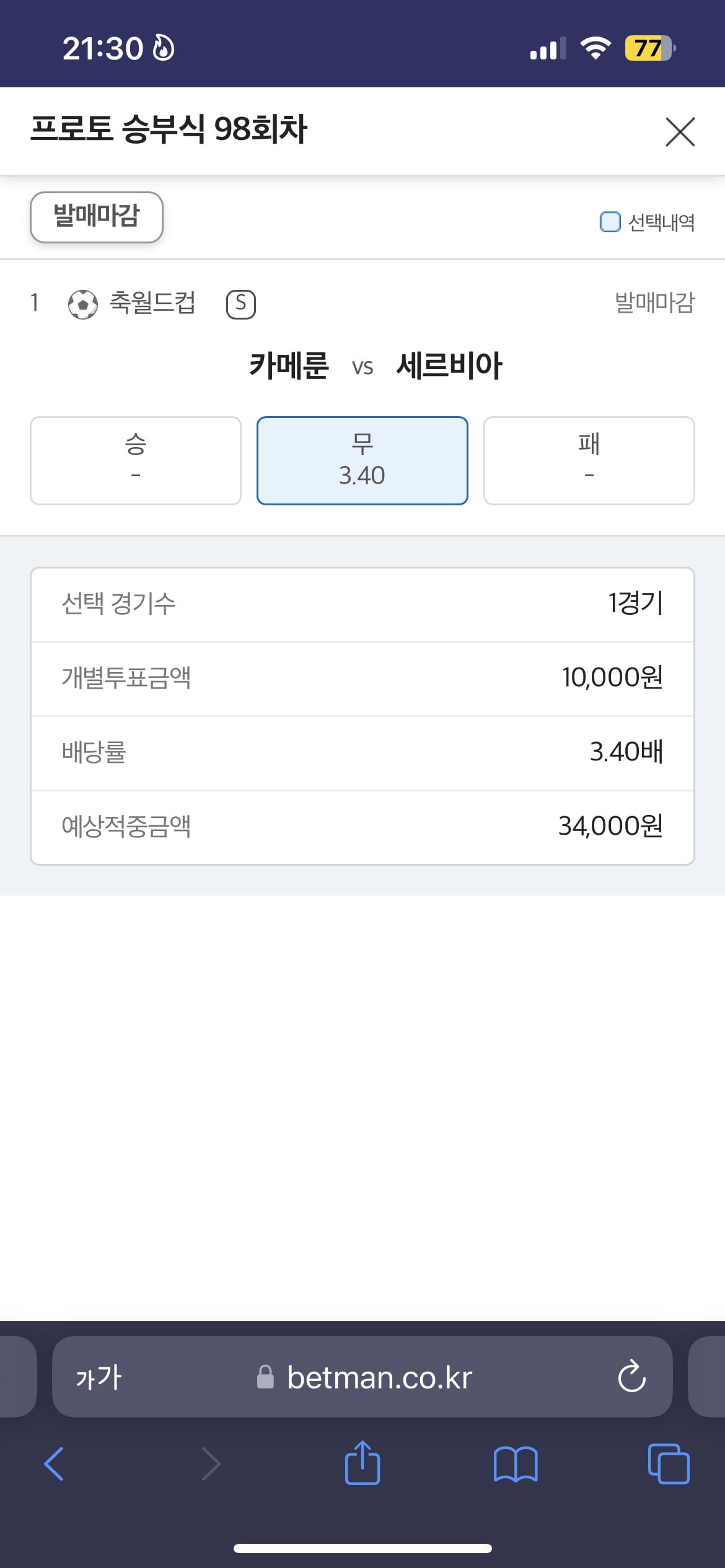Tap the 발매마감 button

[x=97, y=217]
